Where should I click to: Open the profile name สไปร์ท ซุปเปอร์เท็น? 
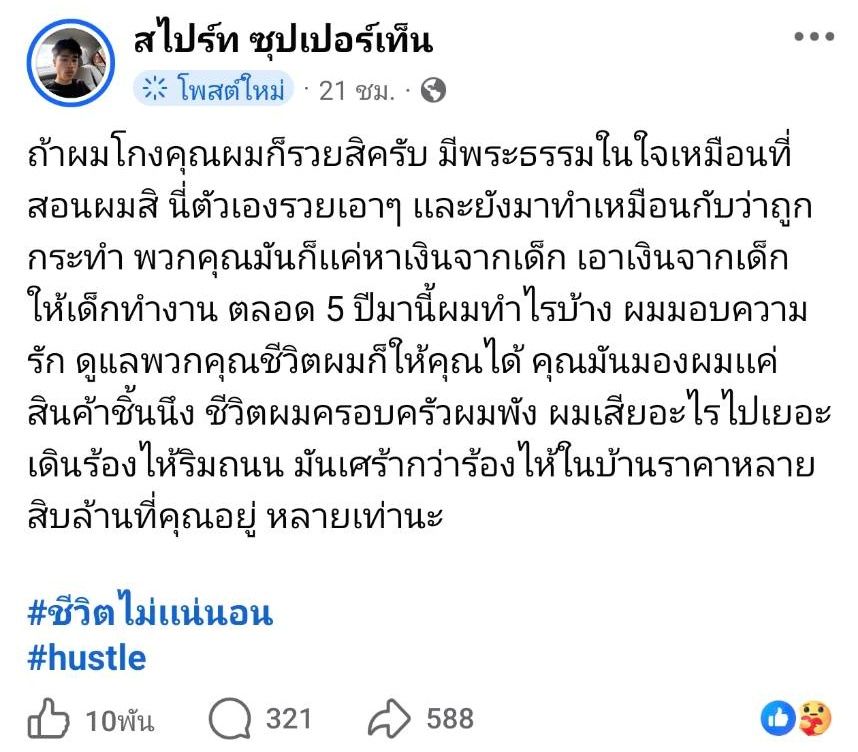click(282, 39)
